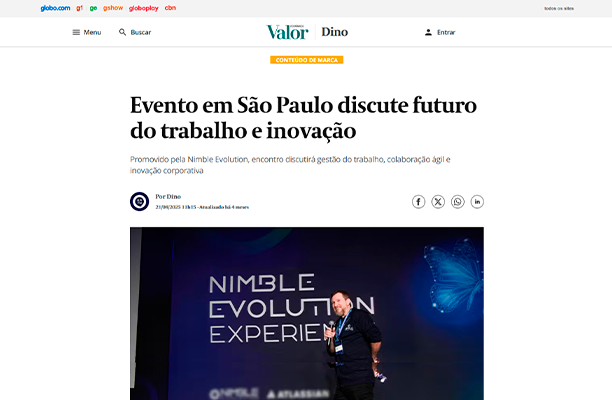This screenshot has height=400, width=612.
Task: Tap Entrar to sign in
Action: pyautogui.click(x=439, y=32)
